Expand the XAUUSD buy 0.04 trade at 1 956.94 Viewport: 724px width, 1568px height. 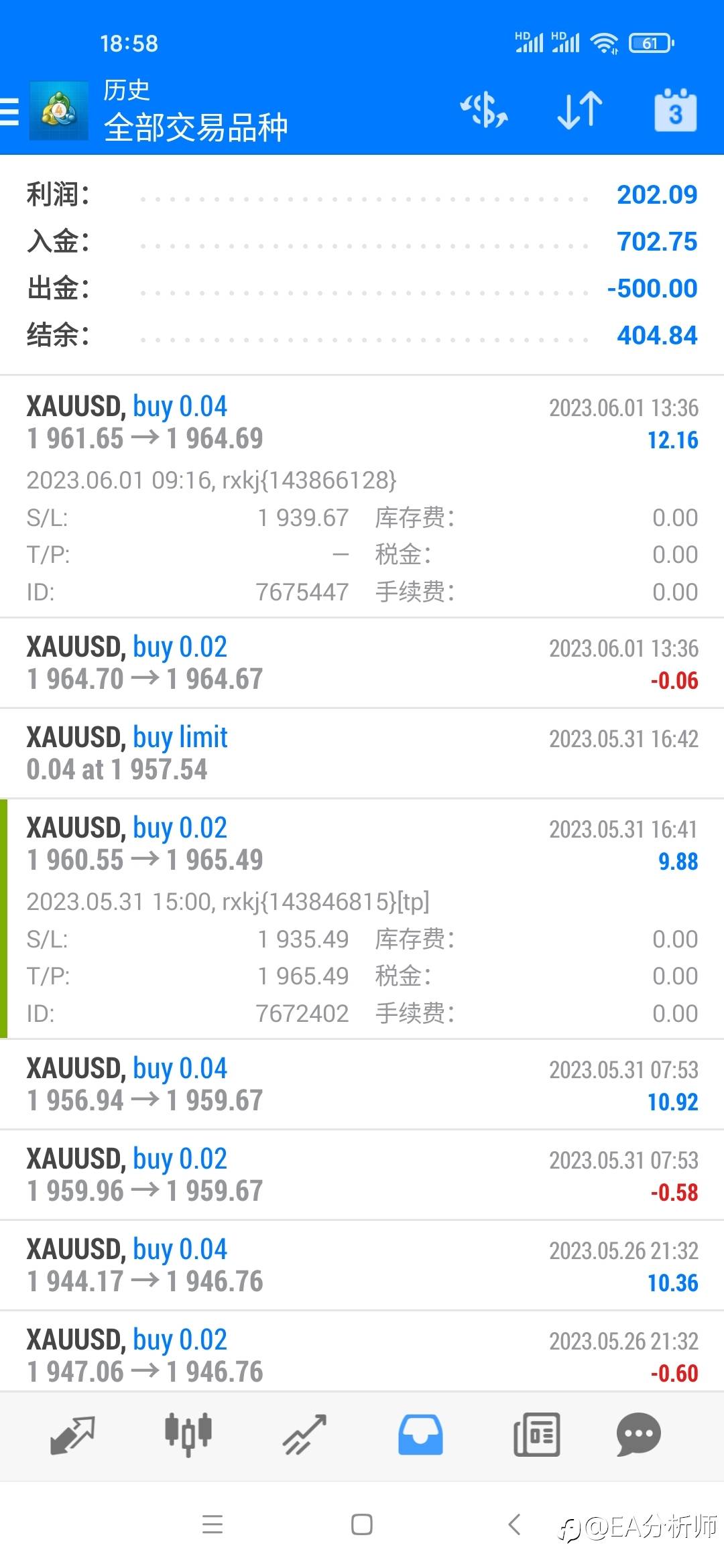[x=362, y=1084]
